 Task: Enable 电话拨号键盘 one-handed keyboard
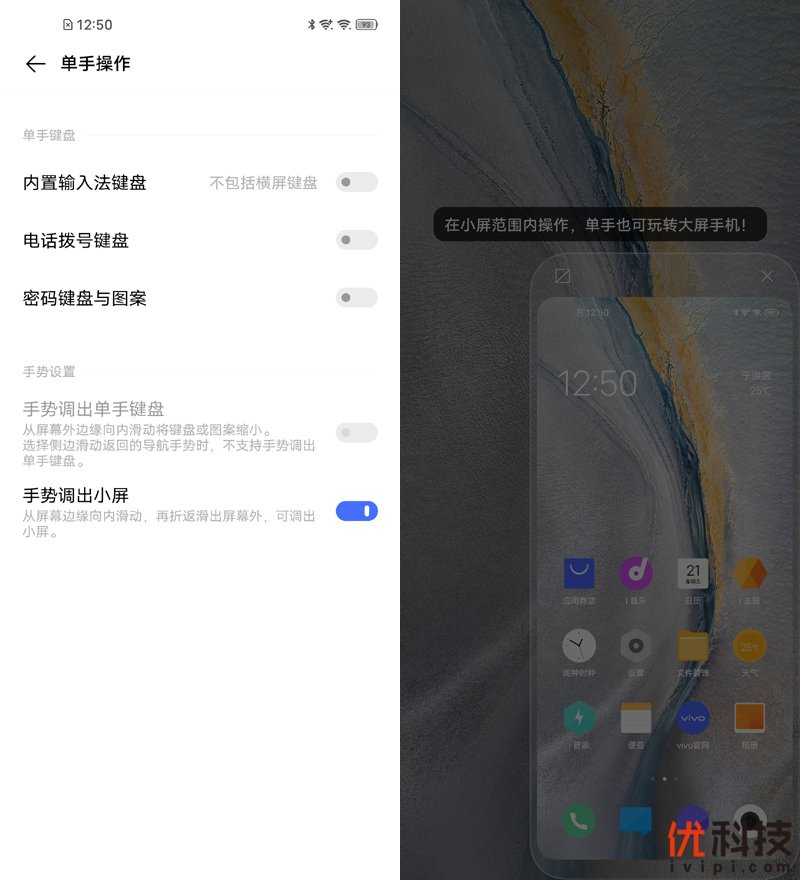356,240
